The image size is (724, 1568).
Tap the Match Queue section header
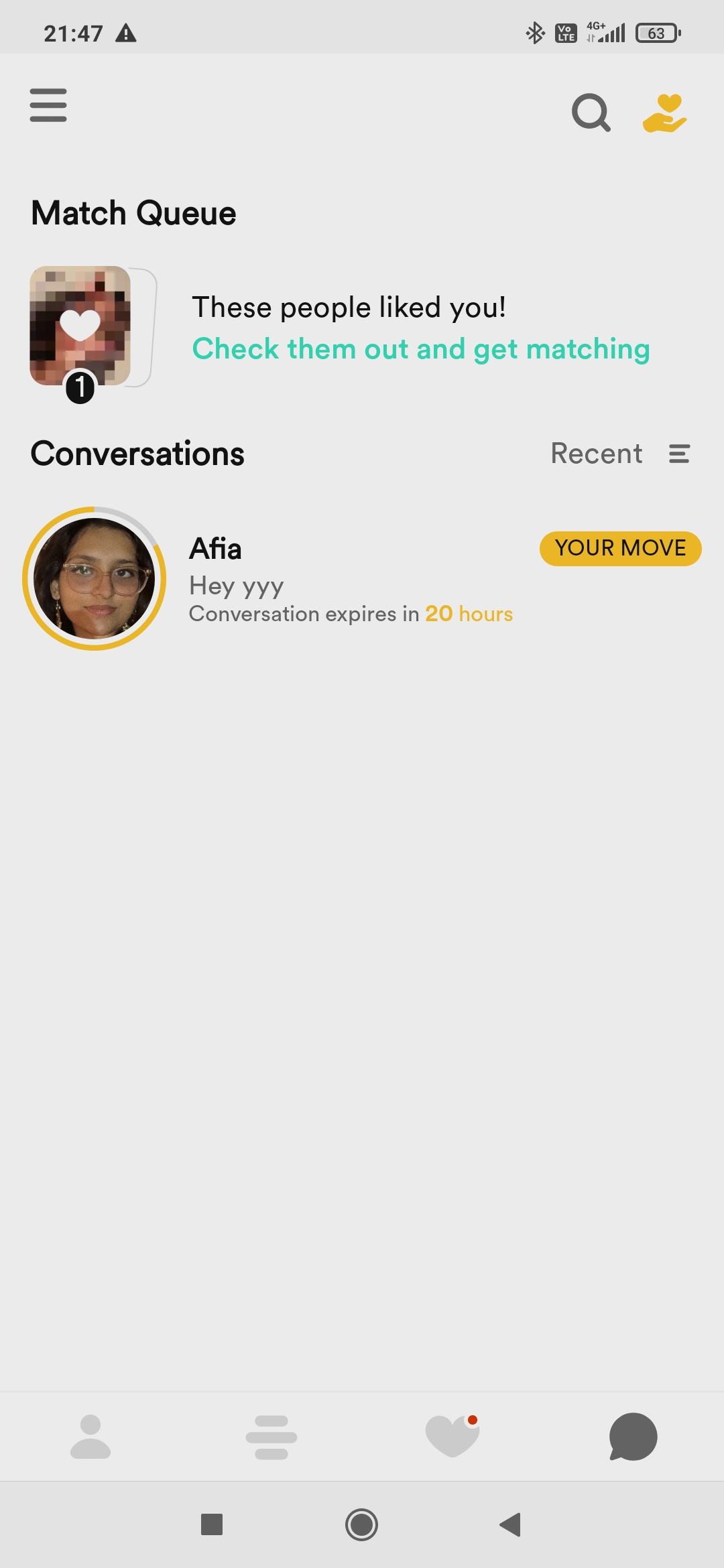(x=133, y=212)
